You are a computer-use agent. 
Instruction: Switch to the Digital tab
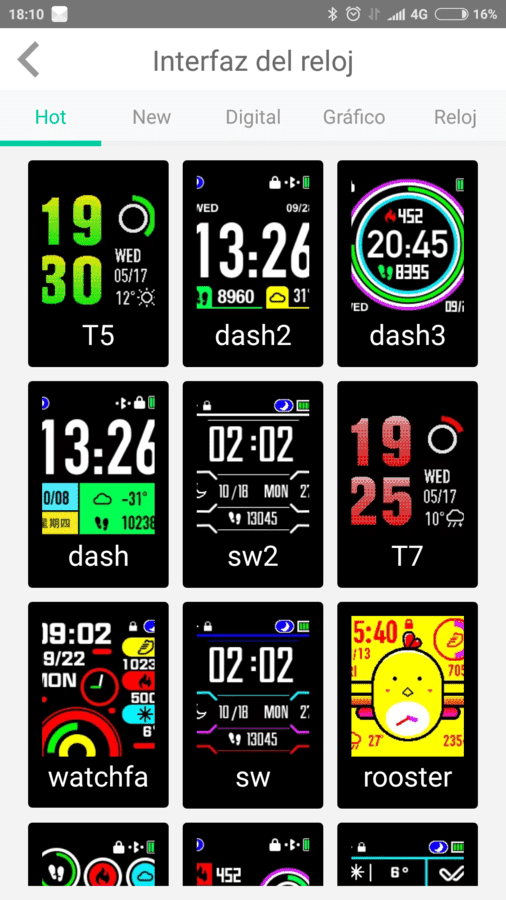[253, 117]
